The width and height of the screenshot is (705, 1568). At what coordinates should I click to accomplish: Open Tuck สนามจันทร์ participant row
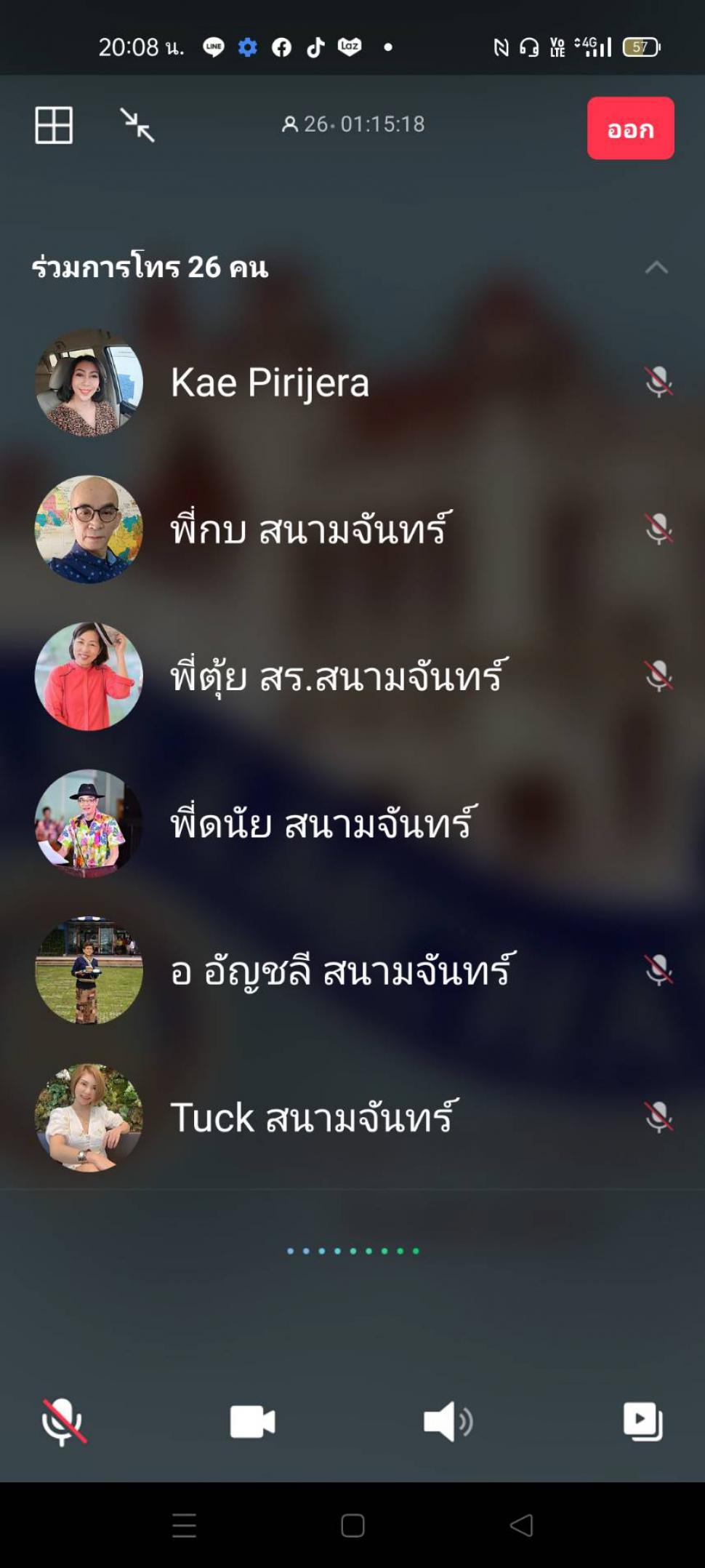(x=352, y=1117)
